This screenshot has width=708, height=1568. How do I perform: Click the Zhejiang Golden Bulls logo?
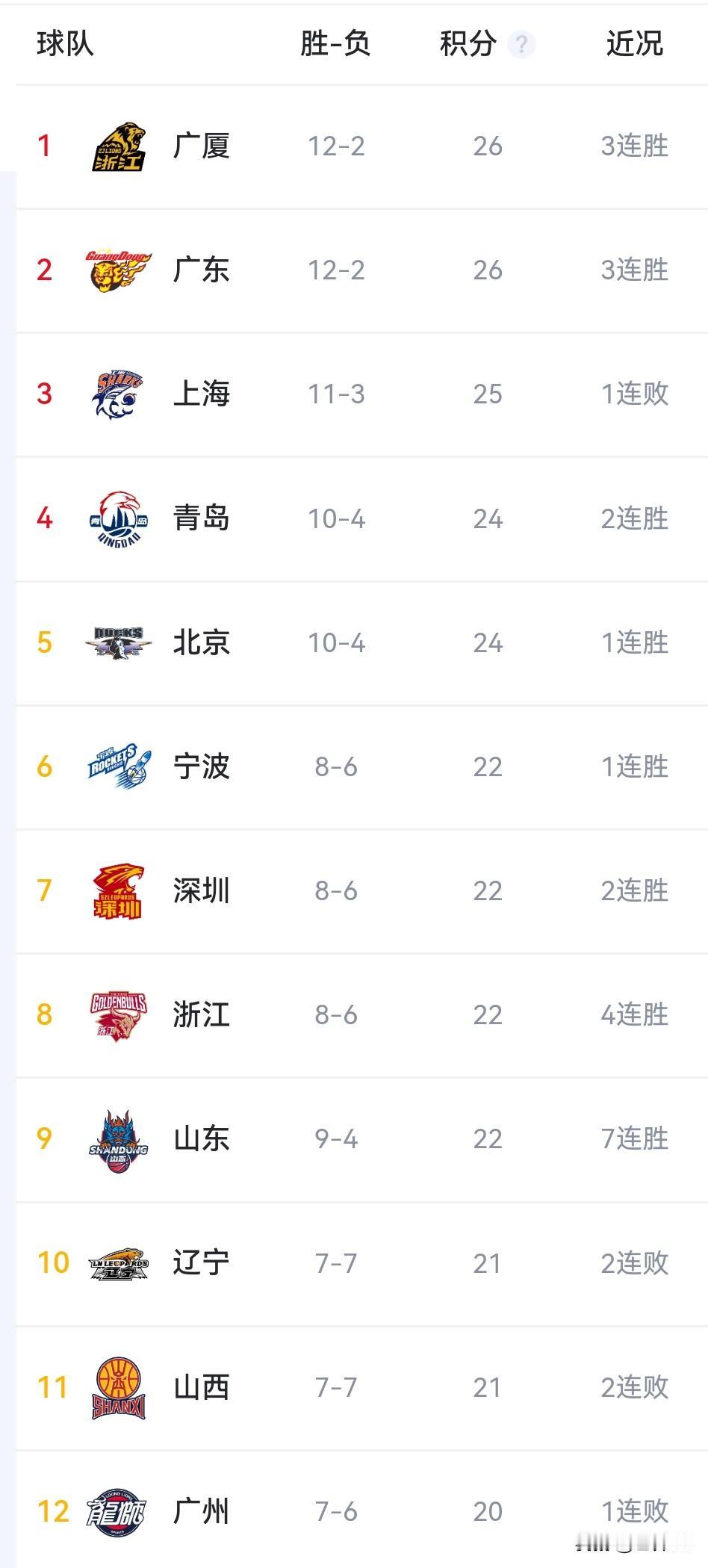click(118, 1015)
